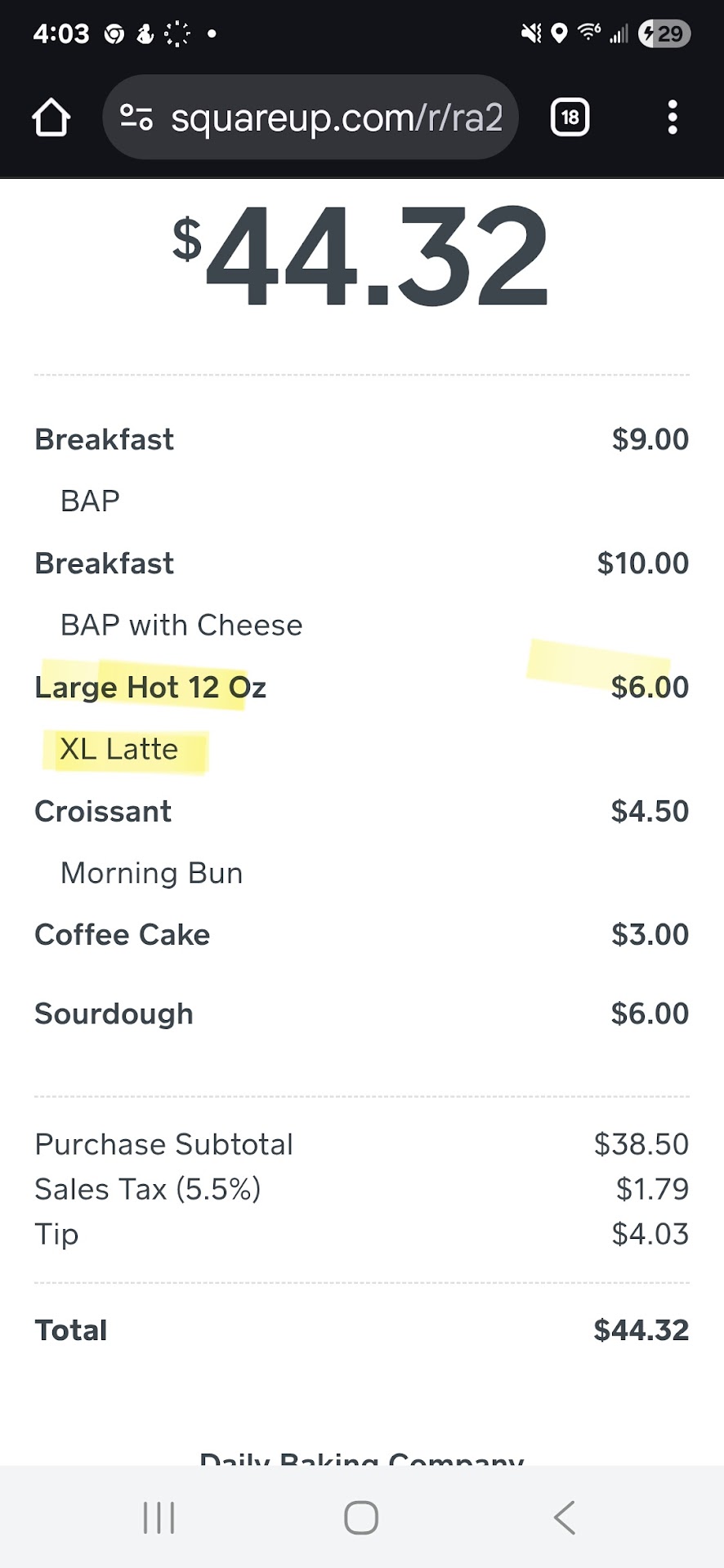The image size is (724, 1568).
Task: Show recent apps from navigation bar
Action: [159, 1517]
